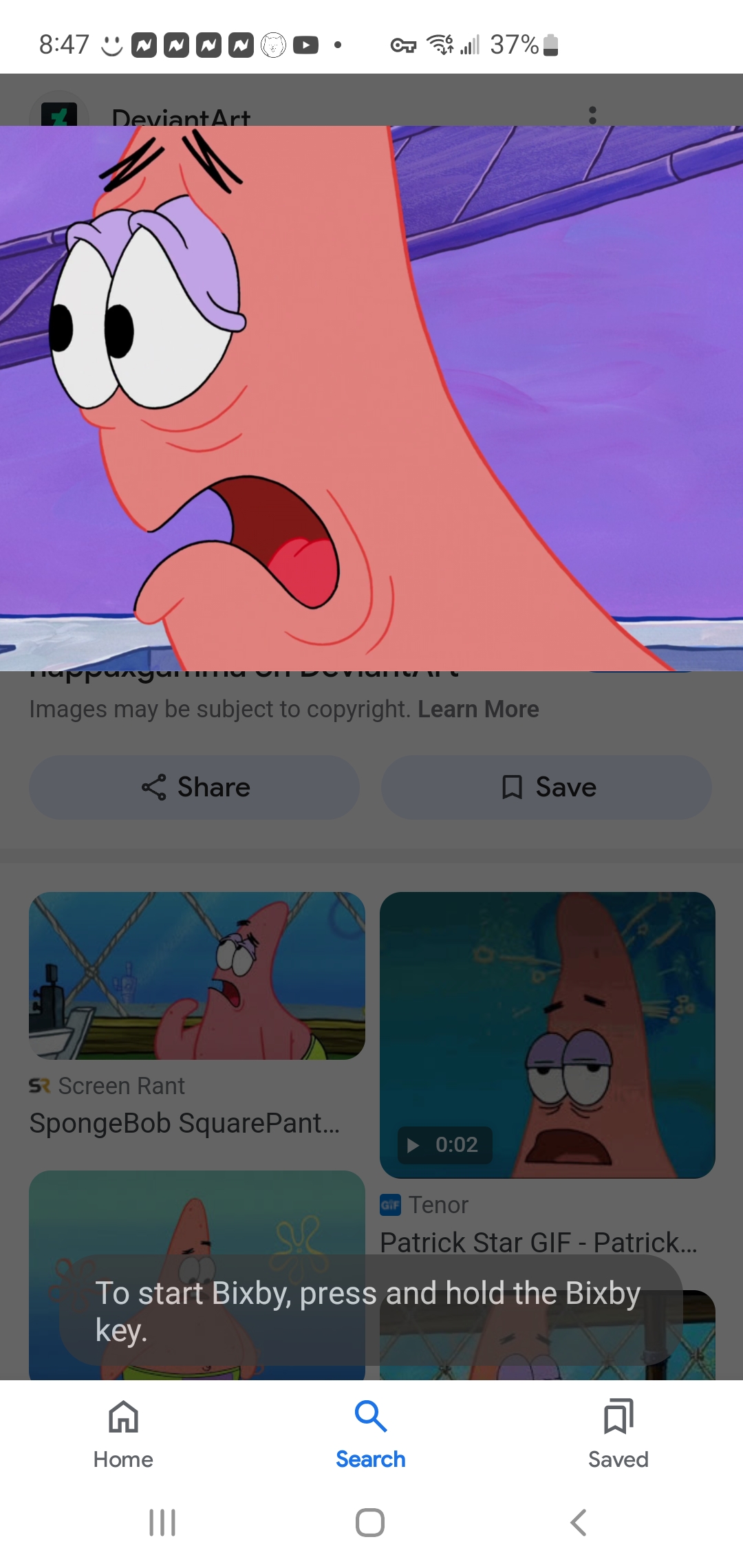Share this image

point(195,787)
